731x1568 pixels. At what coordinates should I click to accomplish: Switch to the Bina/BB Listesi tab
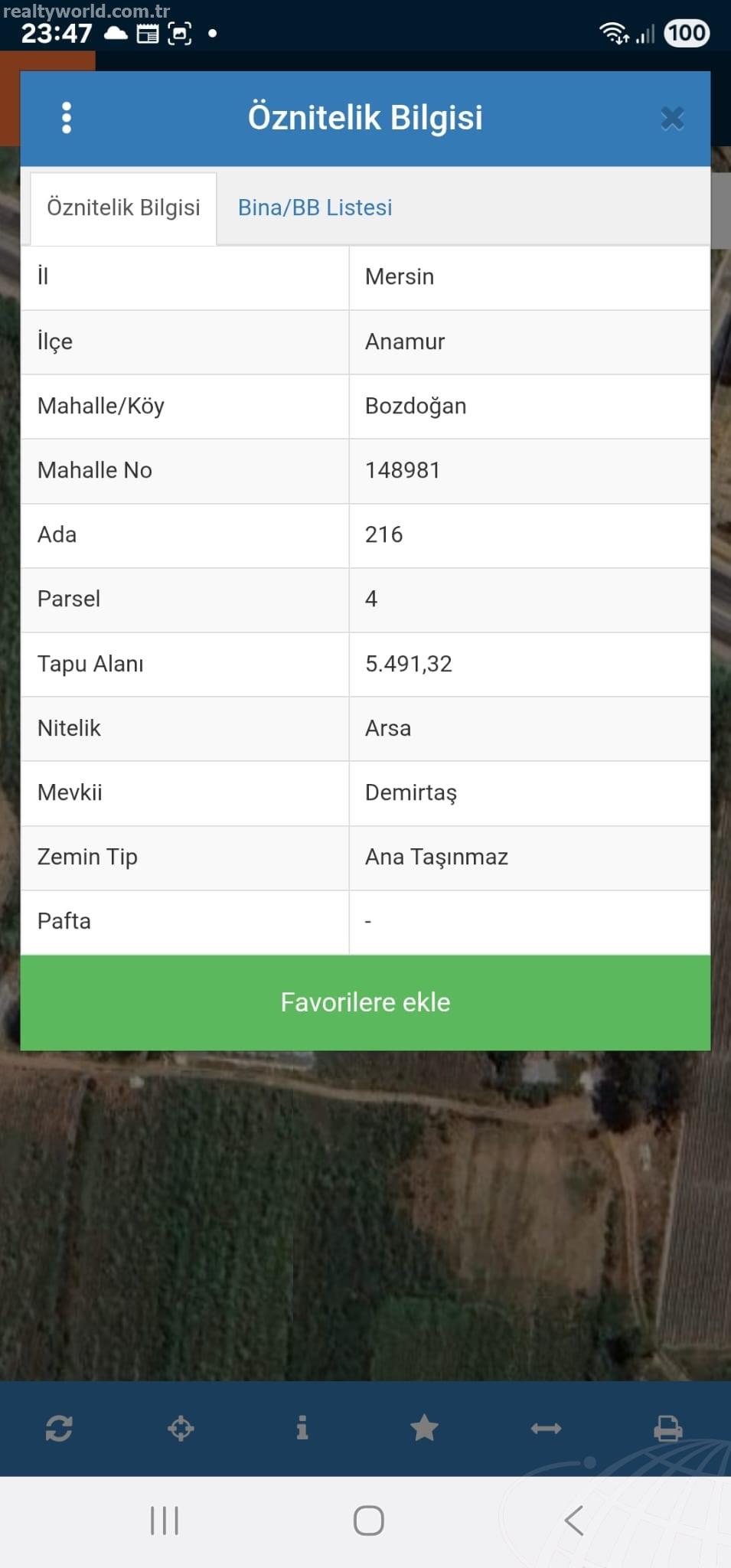click(315, 207)
